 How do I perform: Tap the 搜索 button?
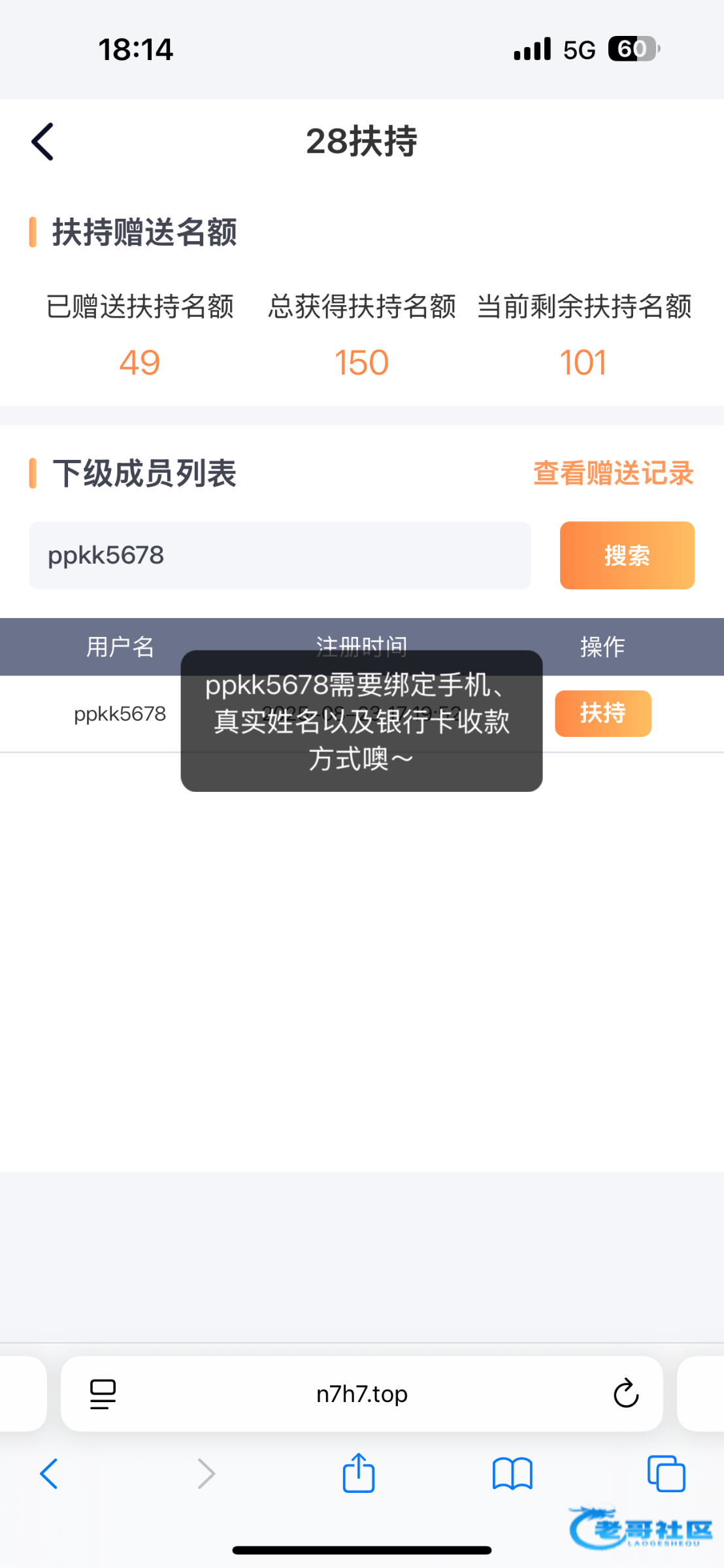(627, 555)
